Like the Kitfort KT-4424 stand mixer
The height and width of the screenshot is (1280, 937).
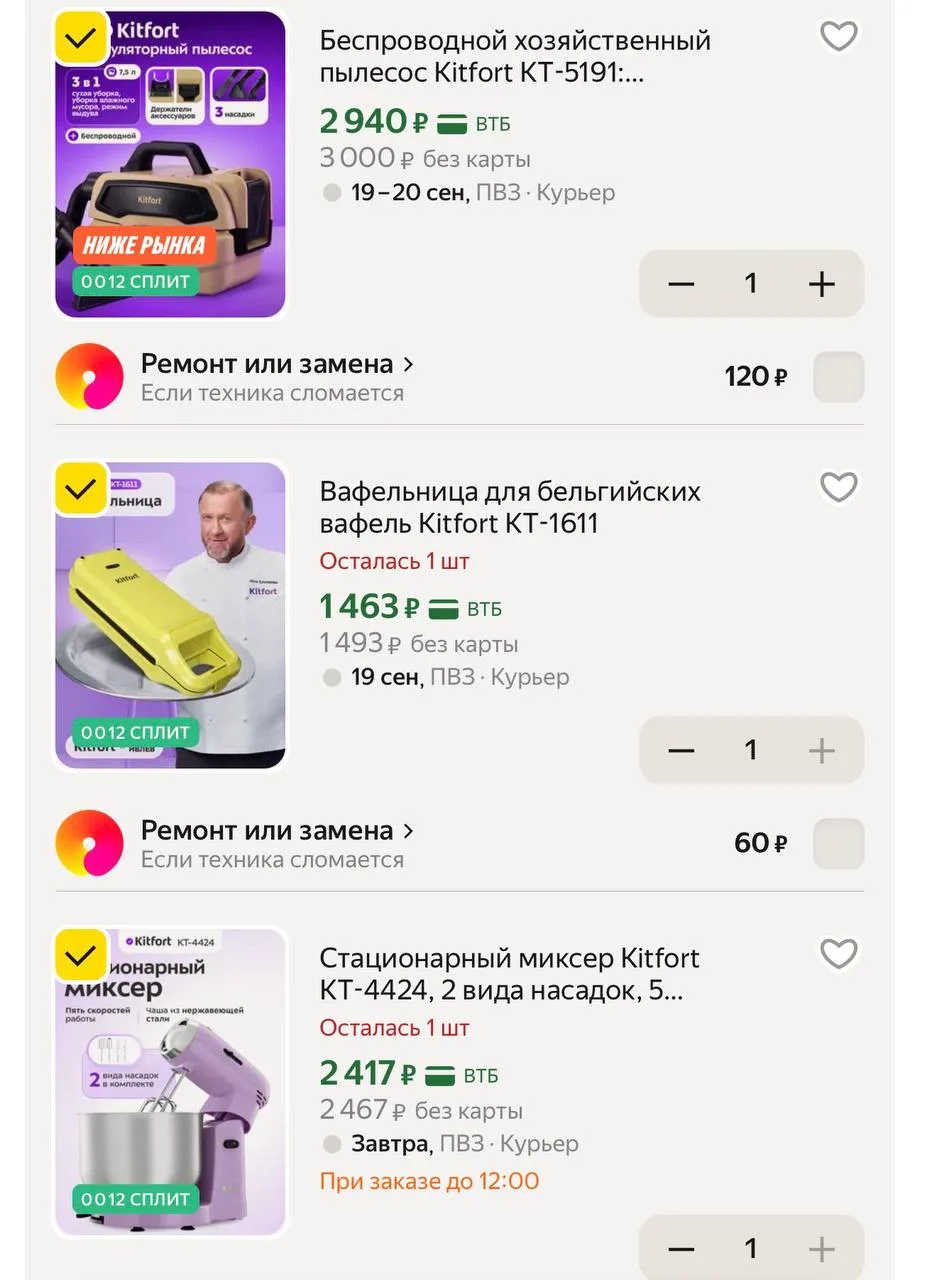pos(839,954)
